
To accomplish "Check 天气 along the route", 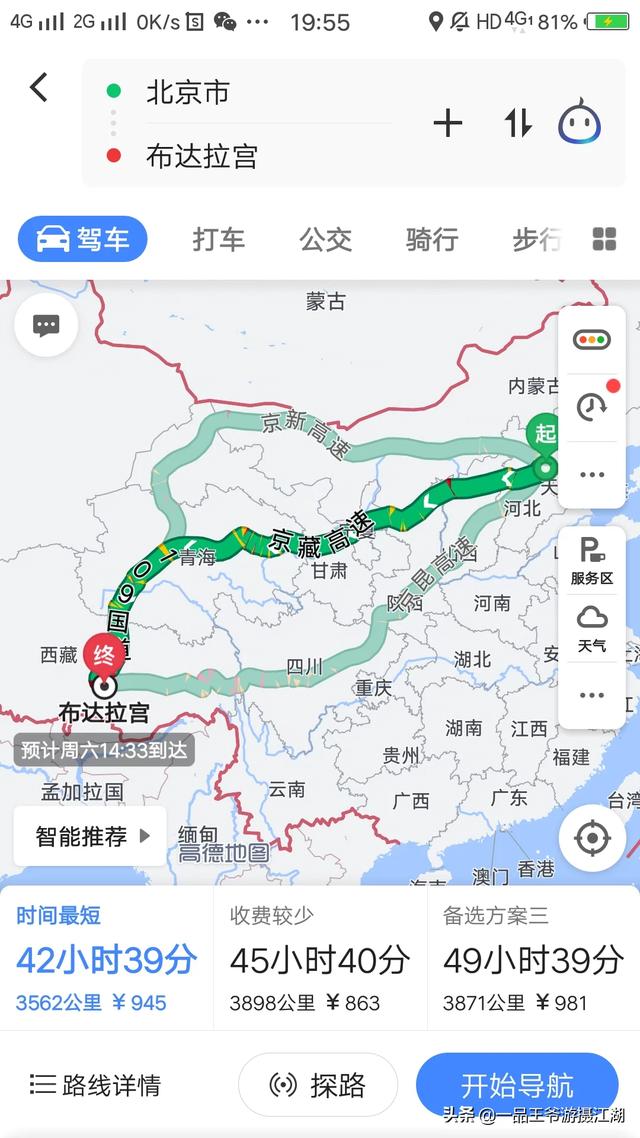I will tap(591, 628).
